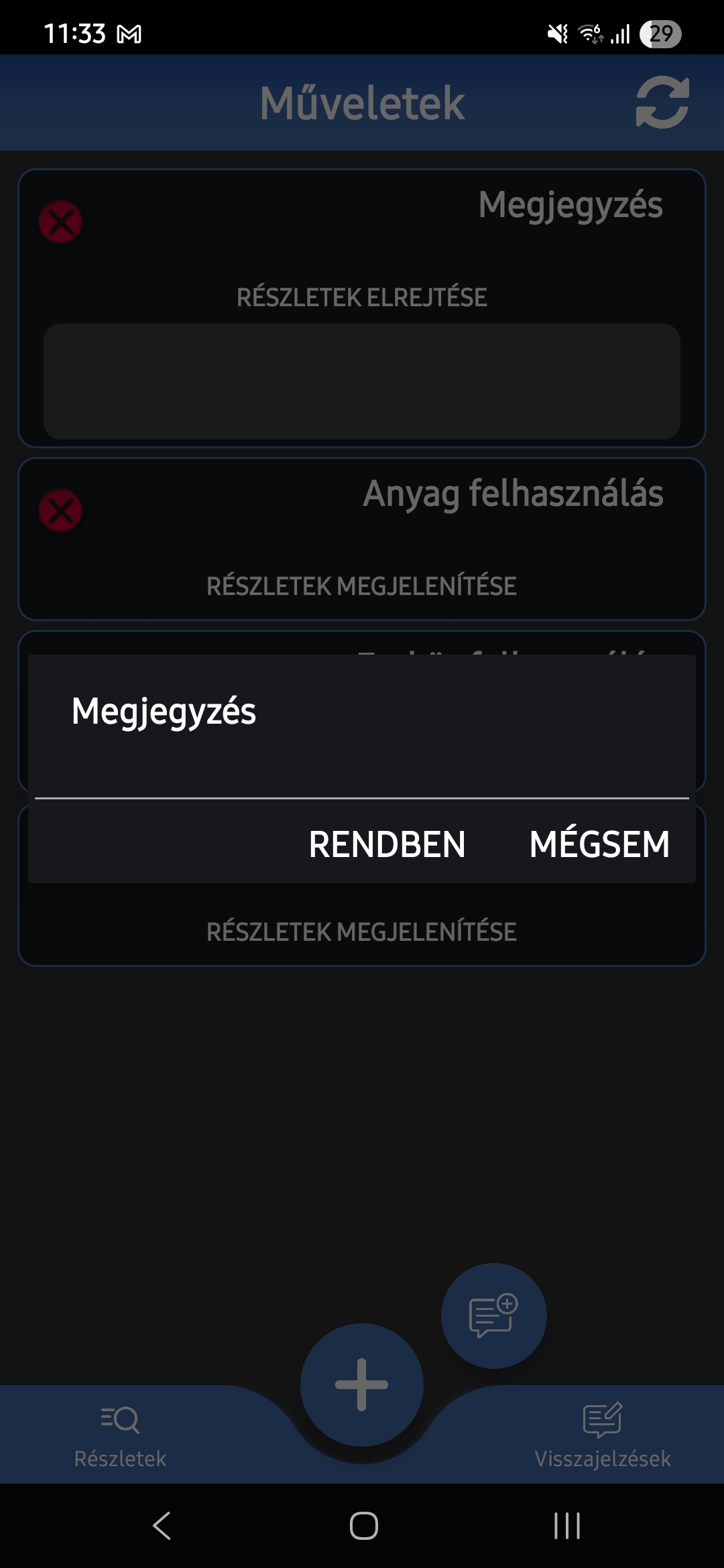Confirm the note with RENDBEN
The width and height of the screenshot is (724, 1568).
click(387, 844)
